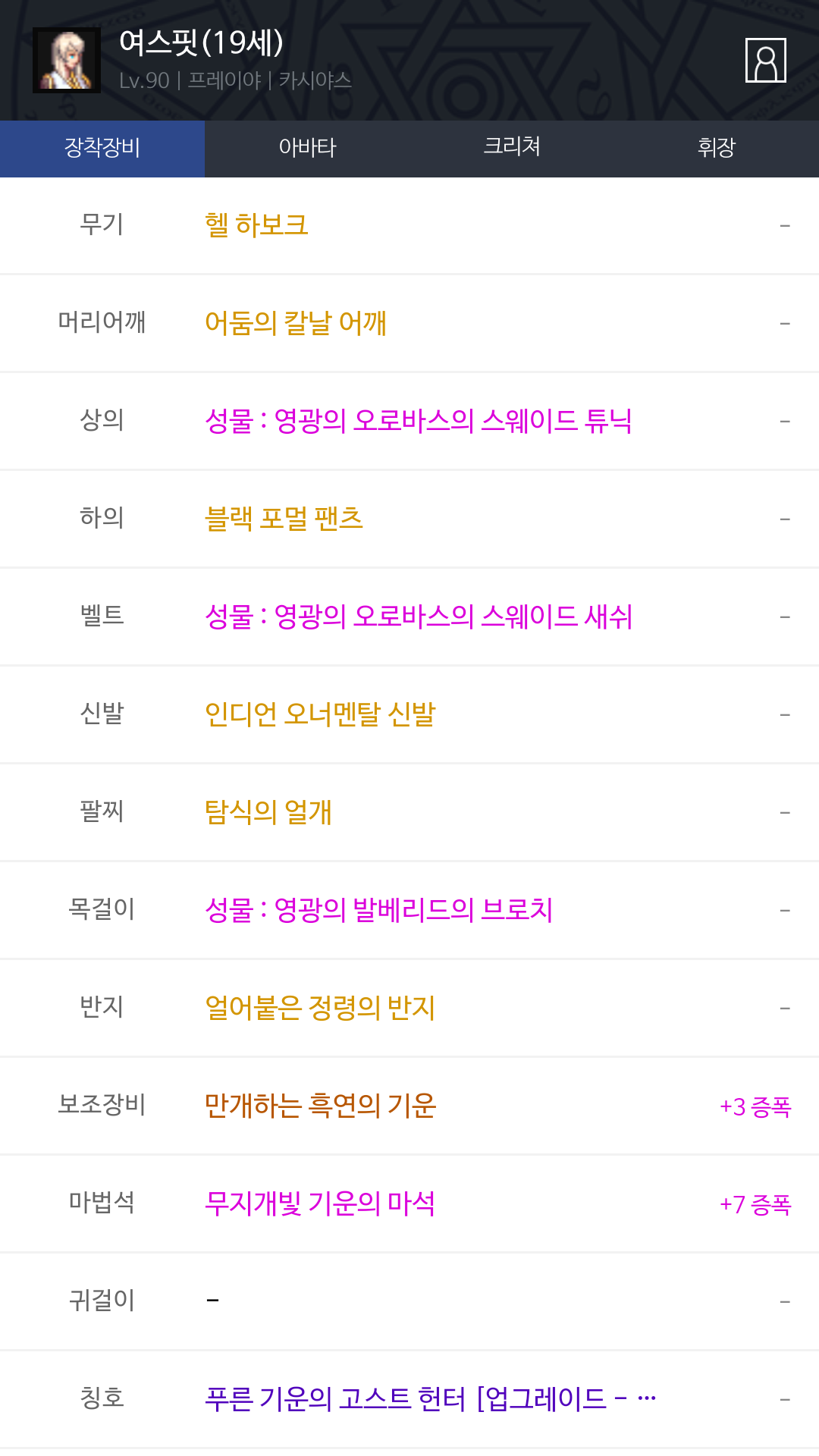Select the 장착장비 tab

pyautogui.click(x=102, y=148)
